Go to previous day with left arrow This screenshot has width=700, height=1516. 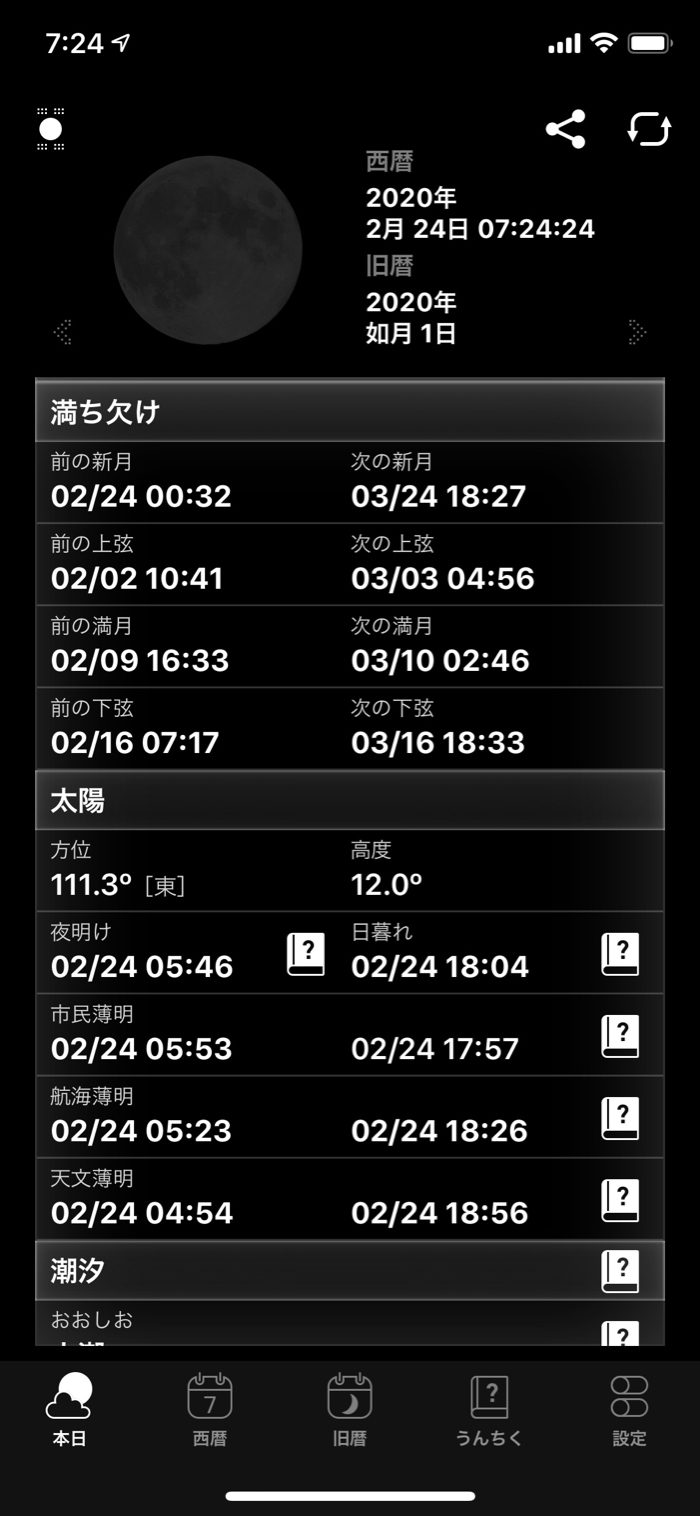tap(63, 332)
